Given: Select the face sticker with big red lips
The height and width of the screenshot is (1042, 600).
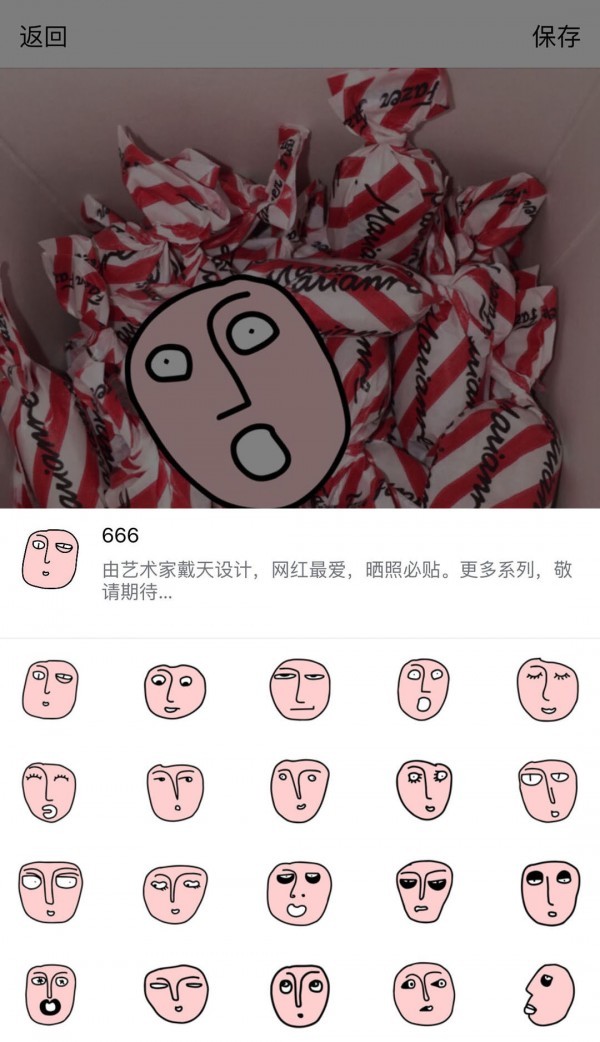Looking at the screenshot, I should pos(299,893).
